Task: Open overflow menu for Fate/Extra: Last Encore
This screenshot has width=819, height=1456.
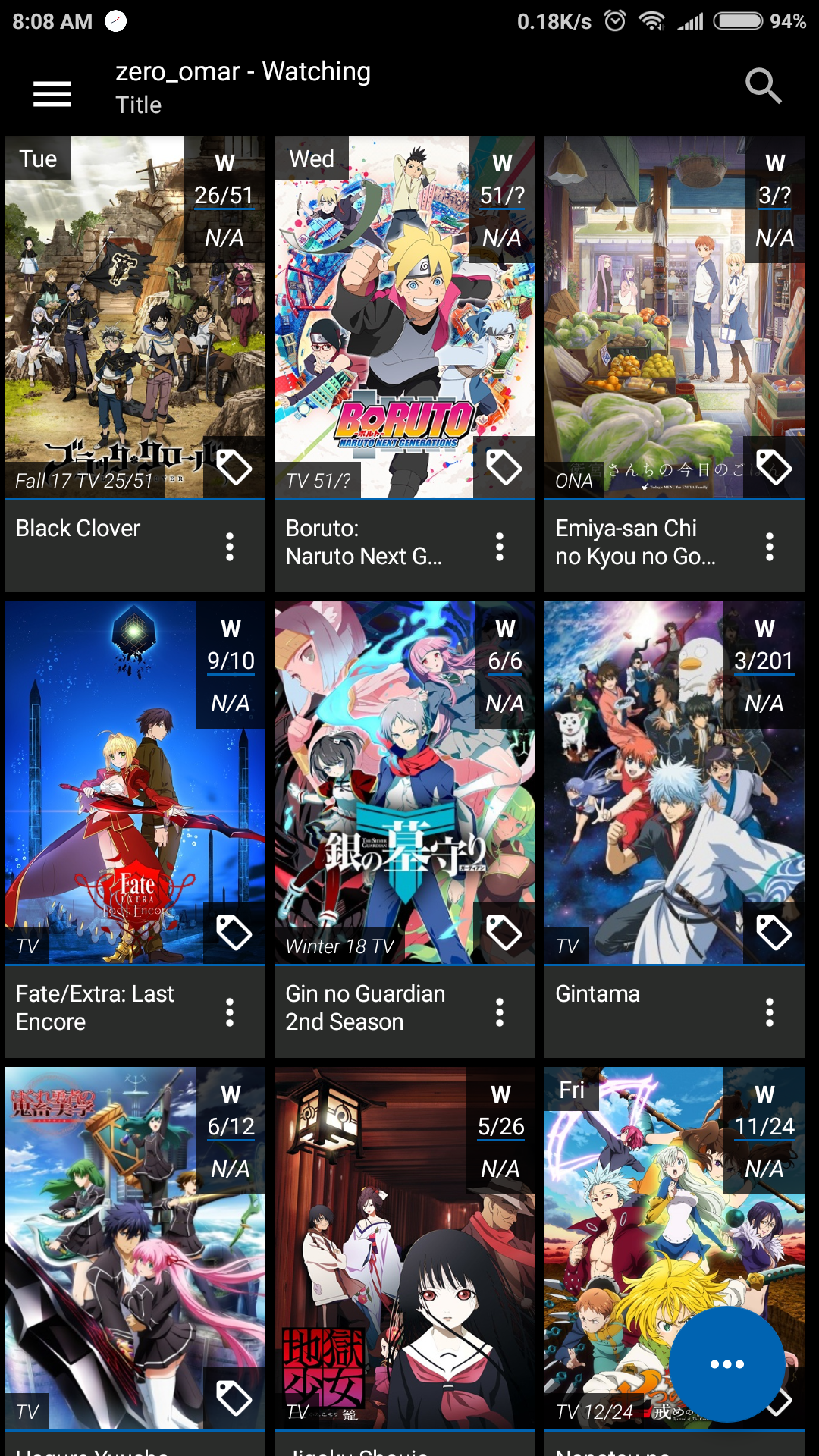Action: 230,1012
